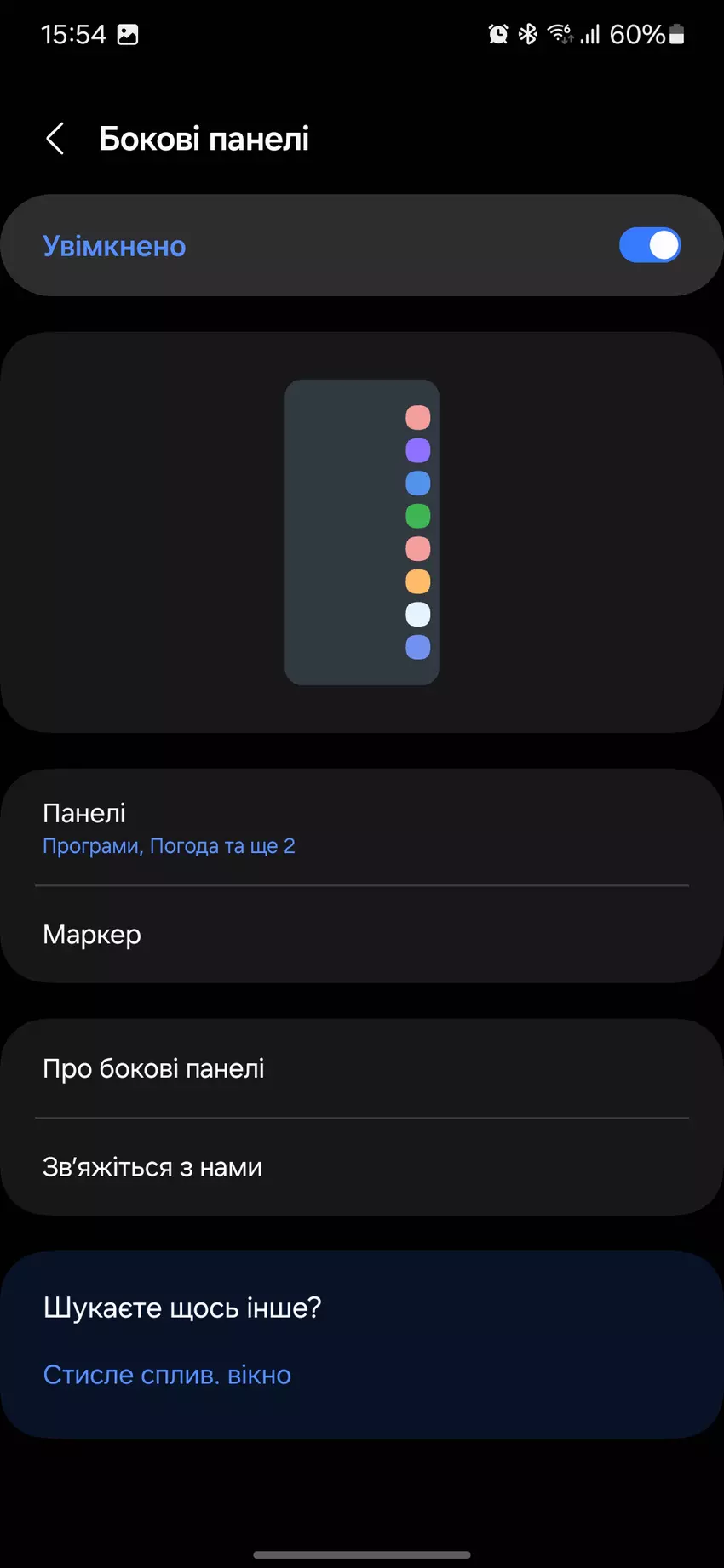The height and width of the screenshot is (1568, 724).
Task: Open Про бокові панелі
Action: click(361, 1068)
